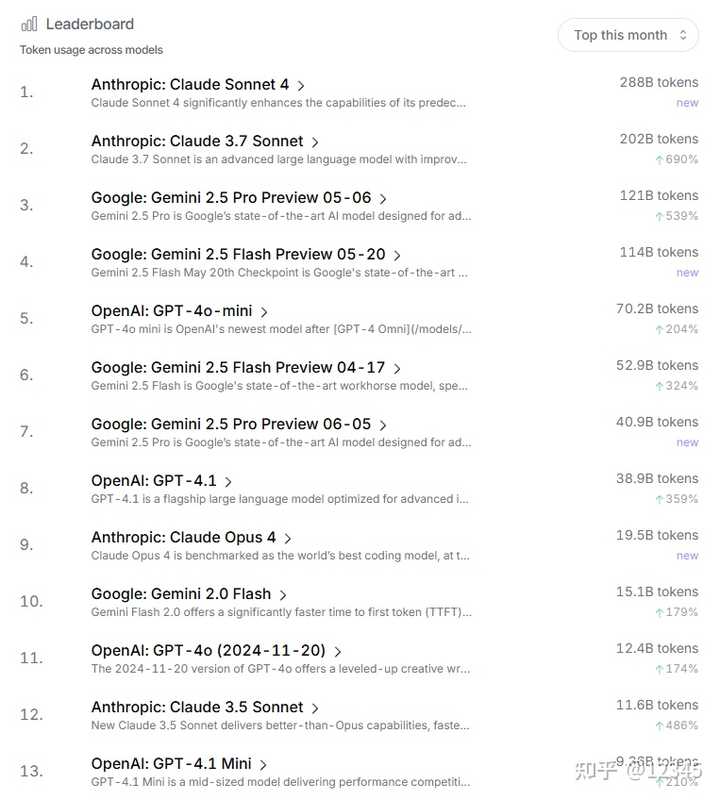
Task: View Anthropic: Claude 3.7 Sonnet details
Action: coord(197,142)
